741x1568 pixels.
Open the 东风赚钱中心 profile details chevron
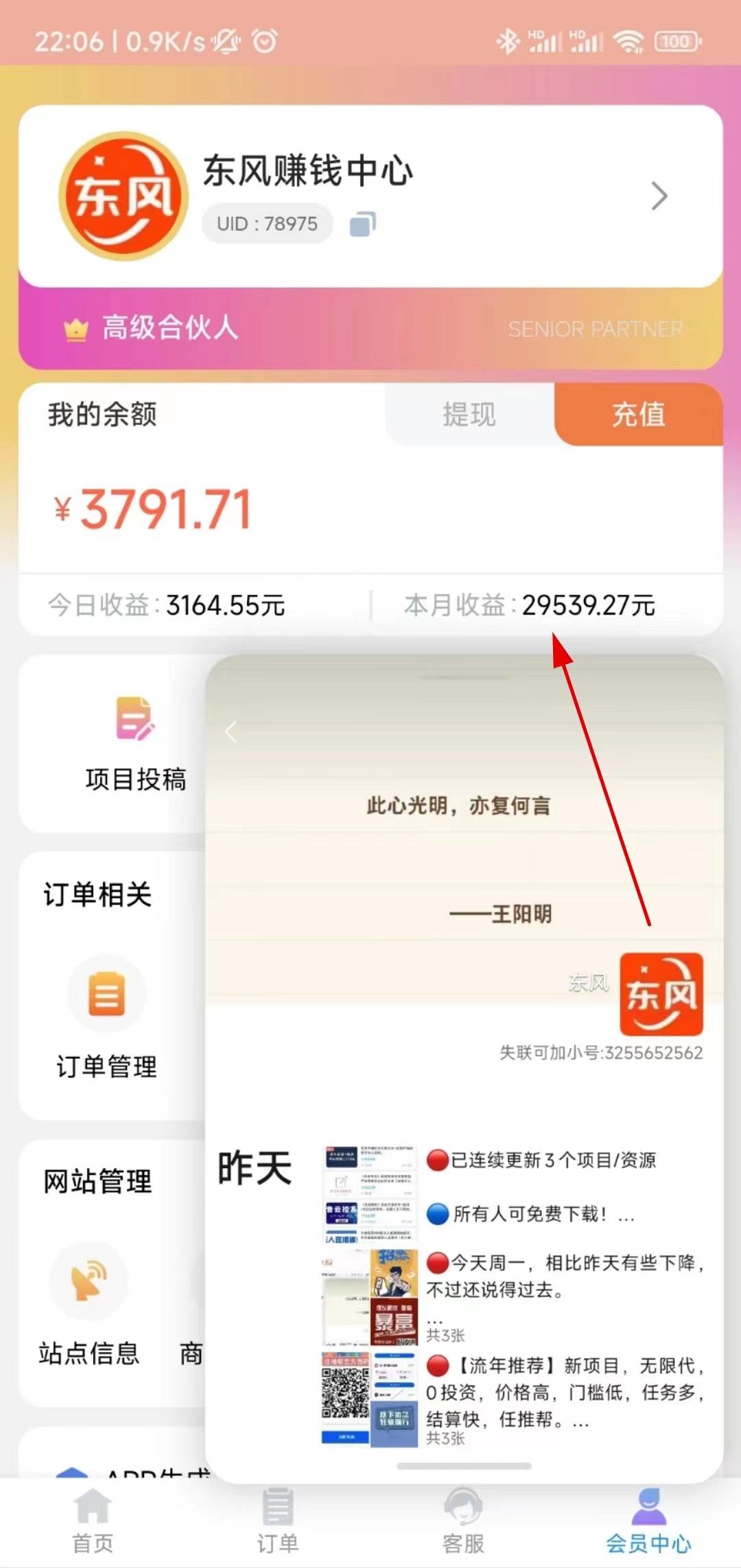pyautogui.click(x=659, y=196)
